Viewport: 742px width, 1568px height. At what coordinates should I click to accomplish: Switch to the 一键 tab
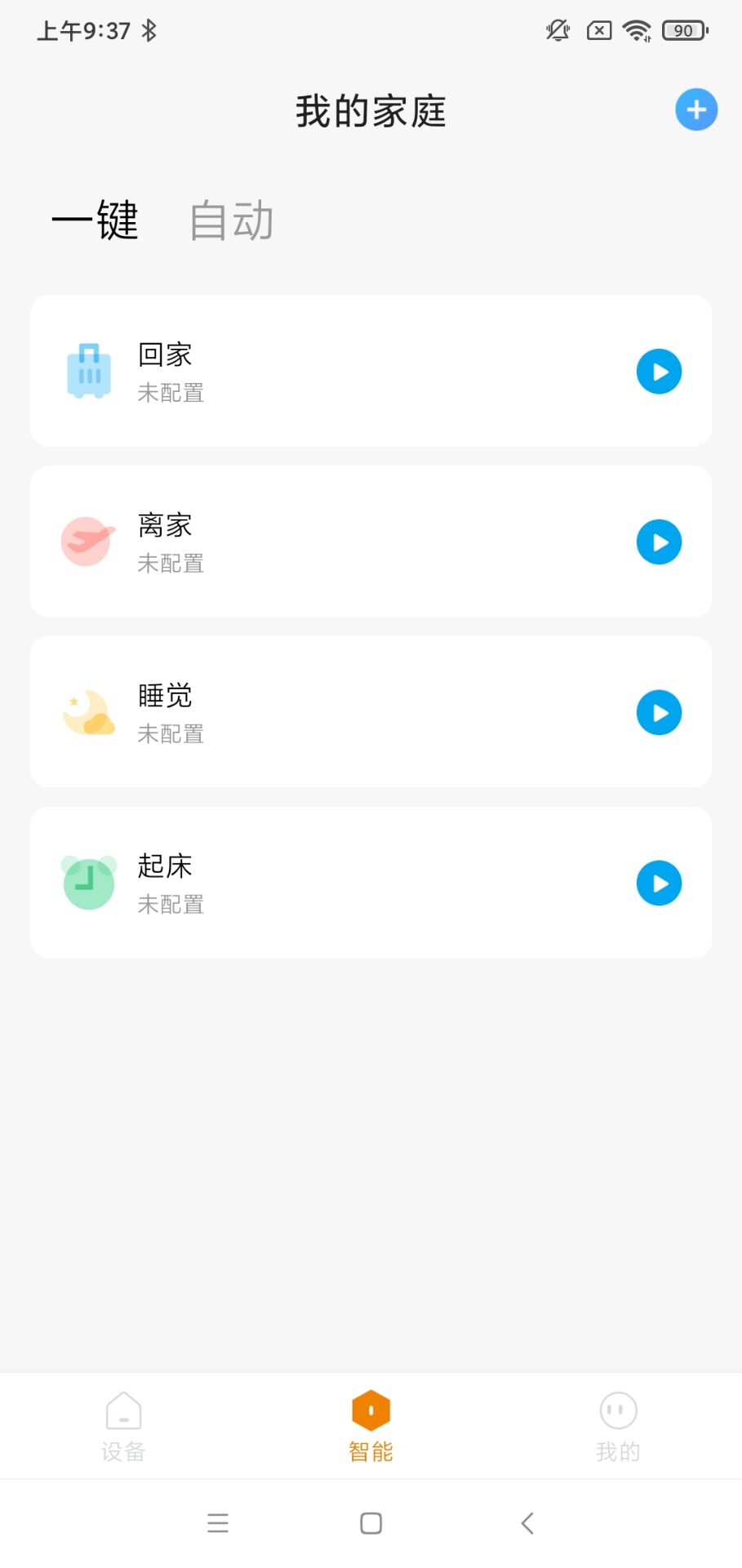(x=96, y=220)
